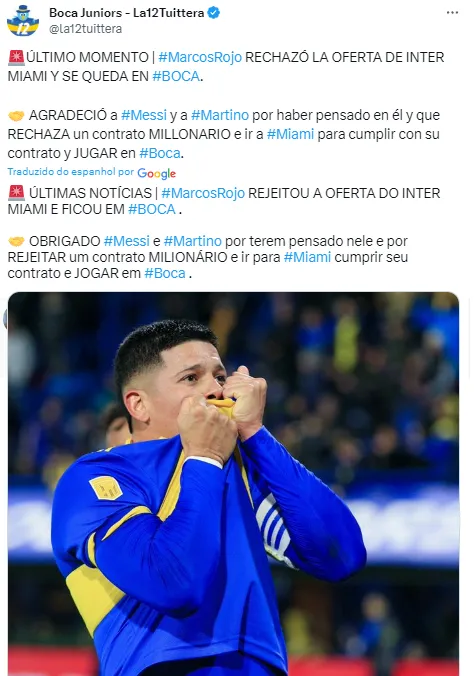
Task: Open the #Miami hashtag in the Spanish text
Action: pos(290,134)
